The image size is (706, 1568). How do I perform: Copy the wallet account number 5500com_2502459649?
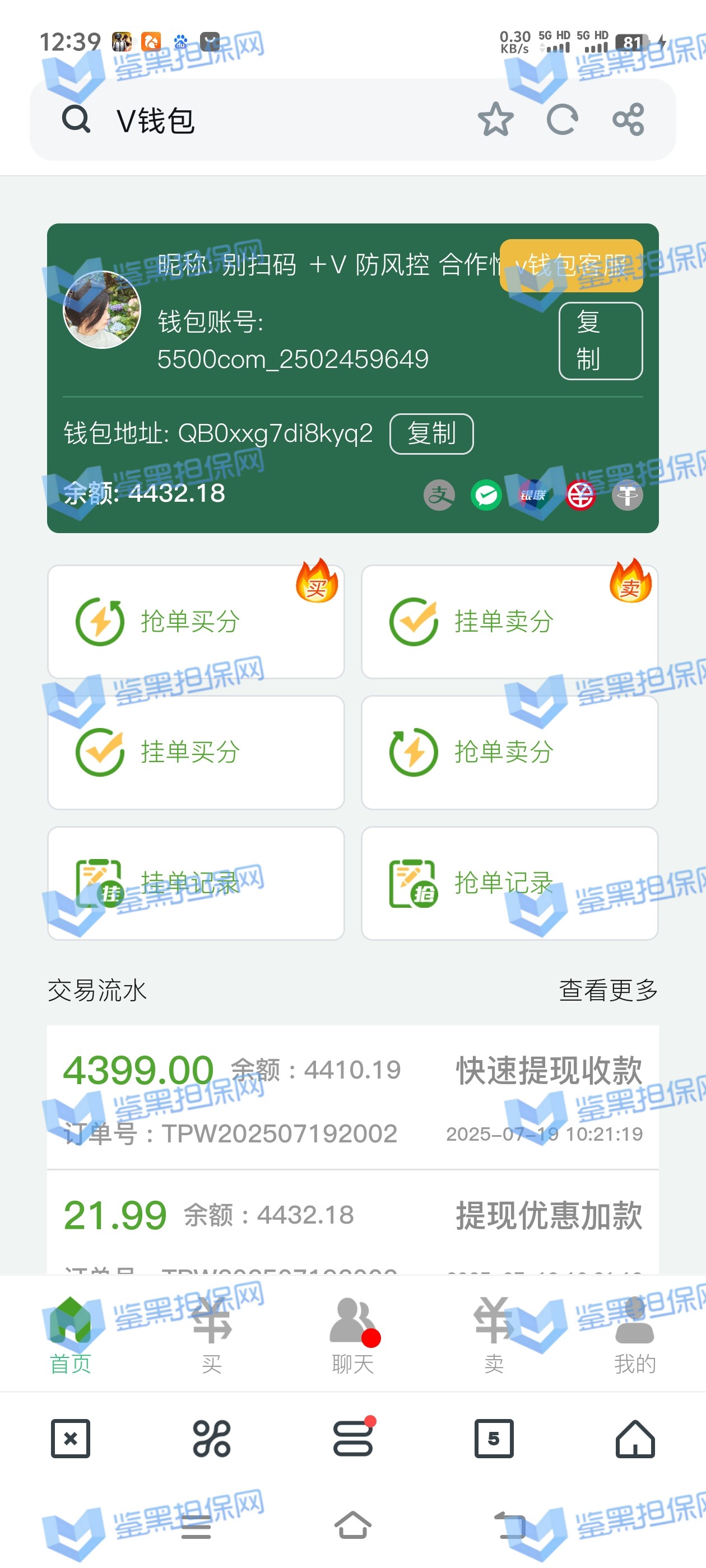pyautogui.click(x=600, y=341)
